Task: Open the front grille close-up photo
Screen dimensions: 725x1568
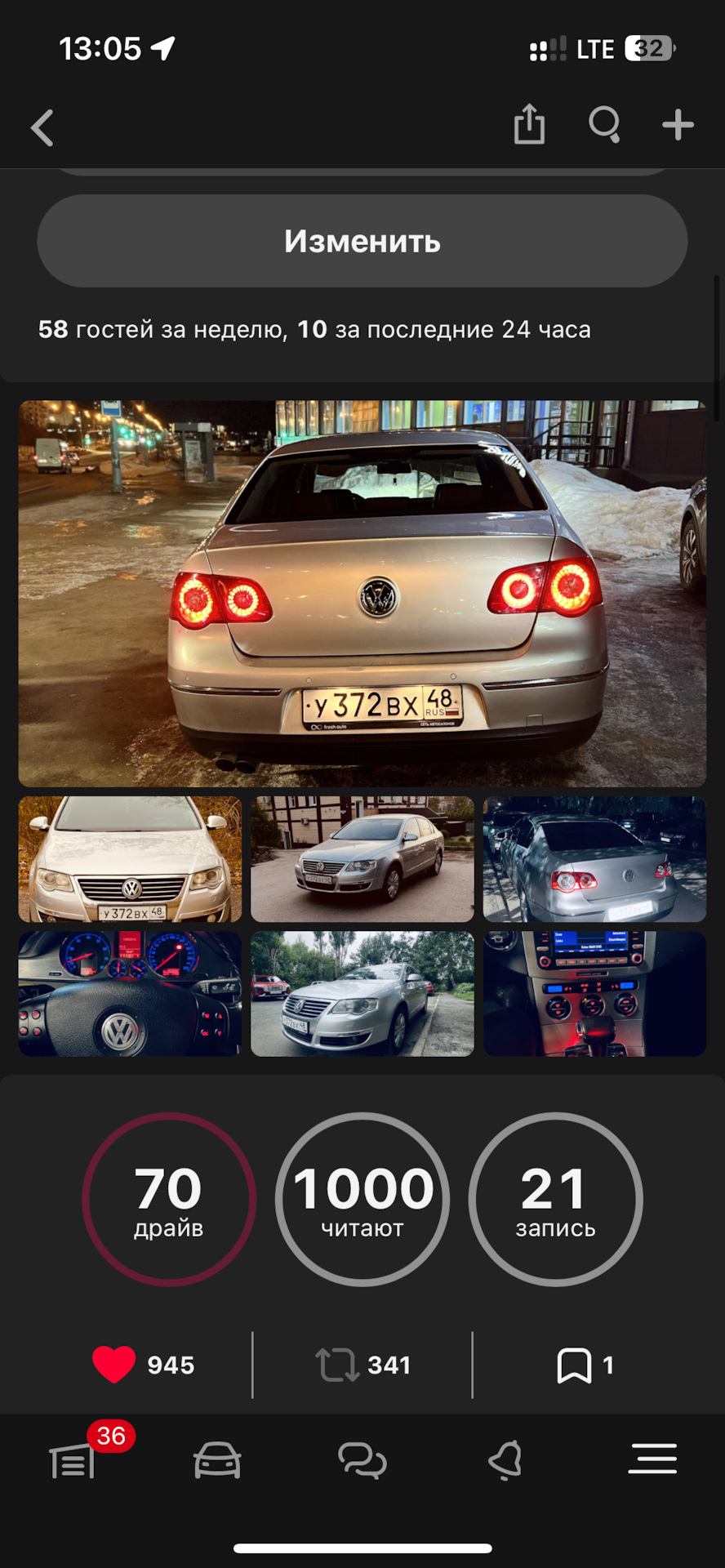Action: pos(130,859)
